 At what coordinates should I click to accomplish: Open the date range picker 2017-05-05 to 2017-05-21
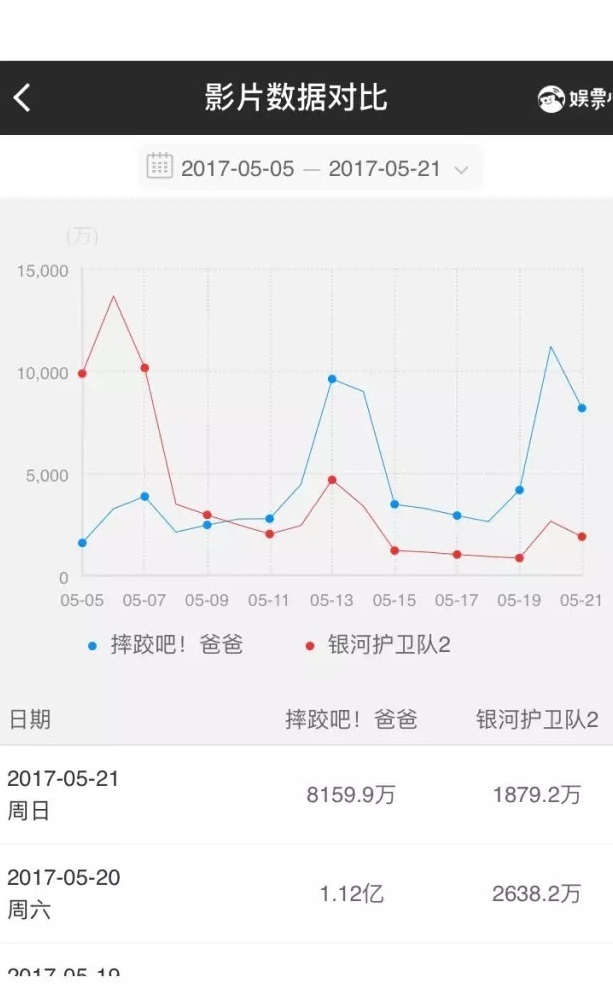[x=309, y=168]
